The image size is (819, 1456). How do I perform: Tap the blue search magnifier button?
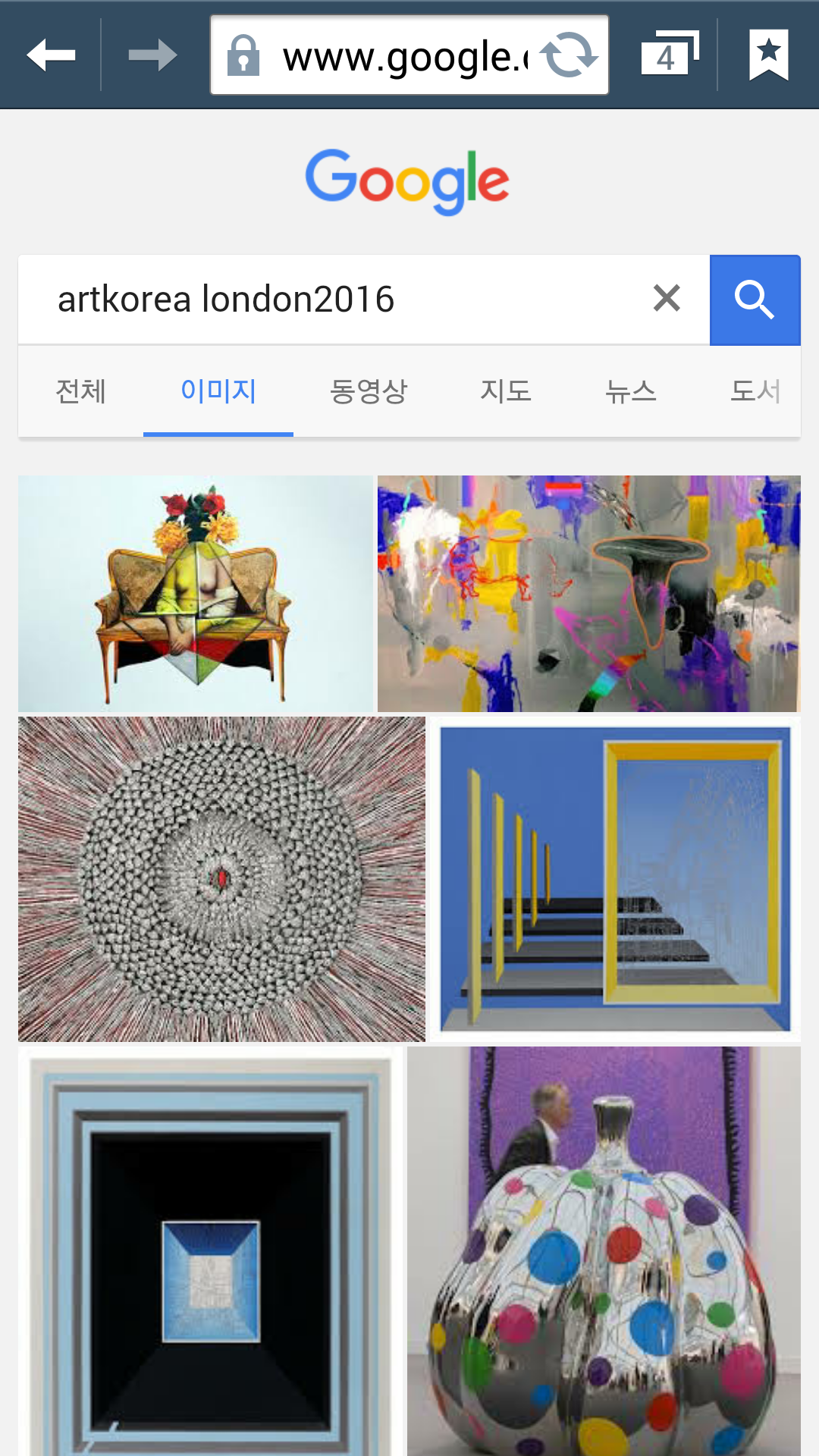coord(755,300)
